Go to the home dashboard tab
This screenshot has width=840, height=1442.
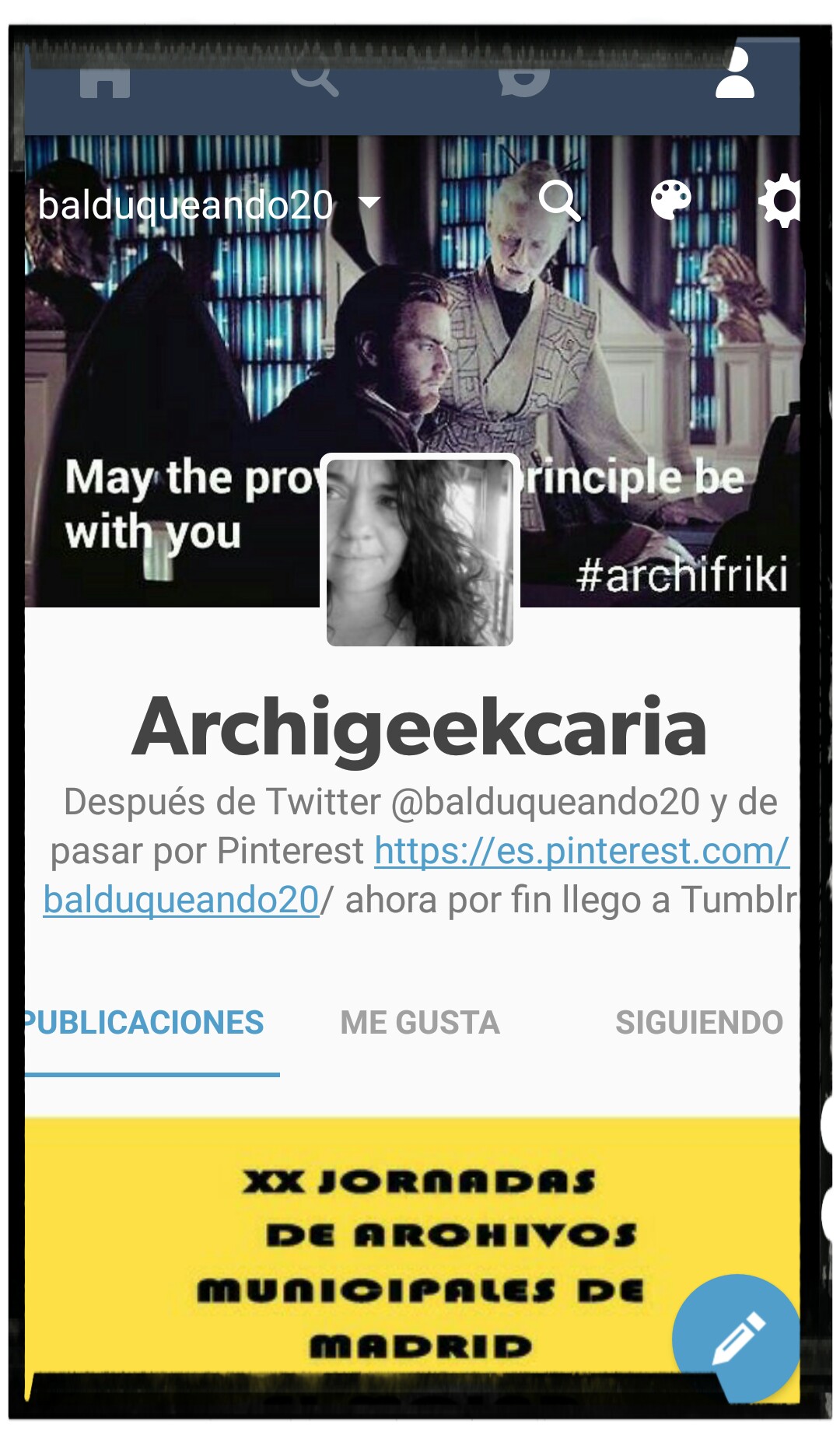pyautogui.click(x=105, y=81)
